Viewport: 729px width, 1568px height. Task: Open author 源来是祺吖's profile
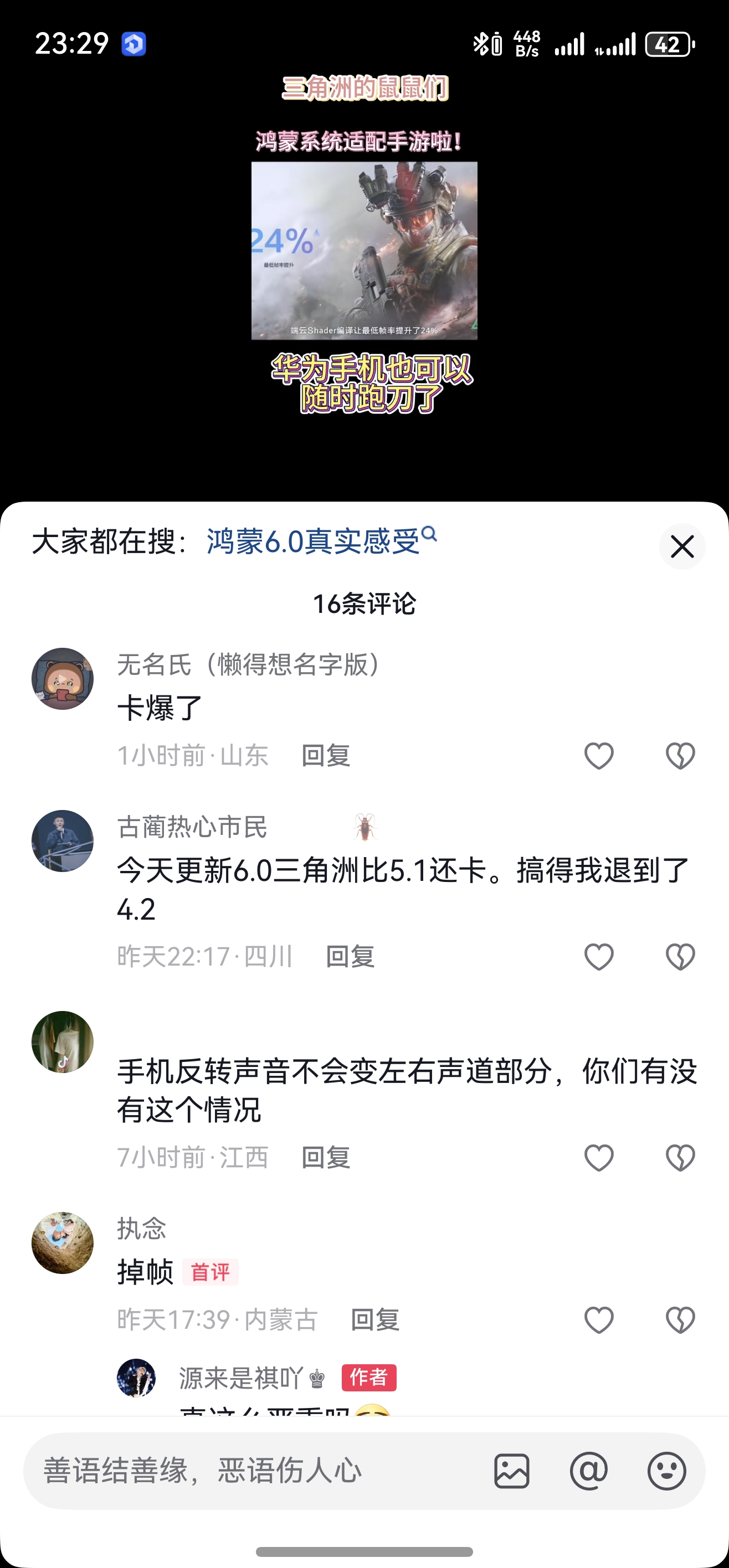[x=136, y=1378]
